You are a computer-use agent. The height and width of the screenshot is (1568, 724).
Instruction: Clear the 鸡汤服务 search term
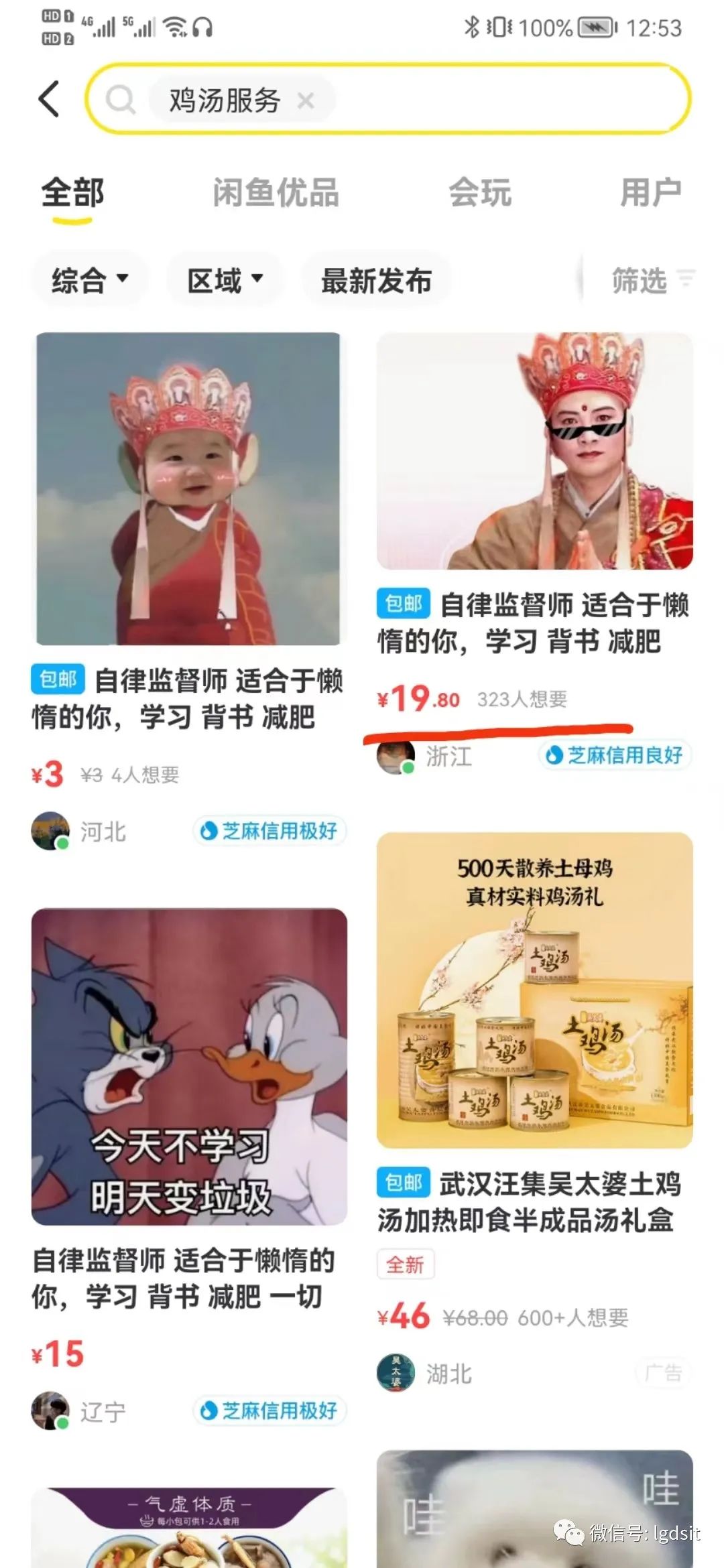[x=306, y=101]
